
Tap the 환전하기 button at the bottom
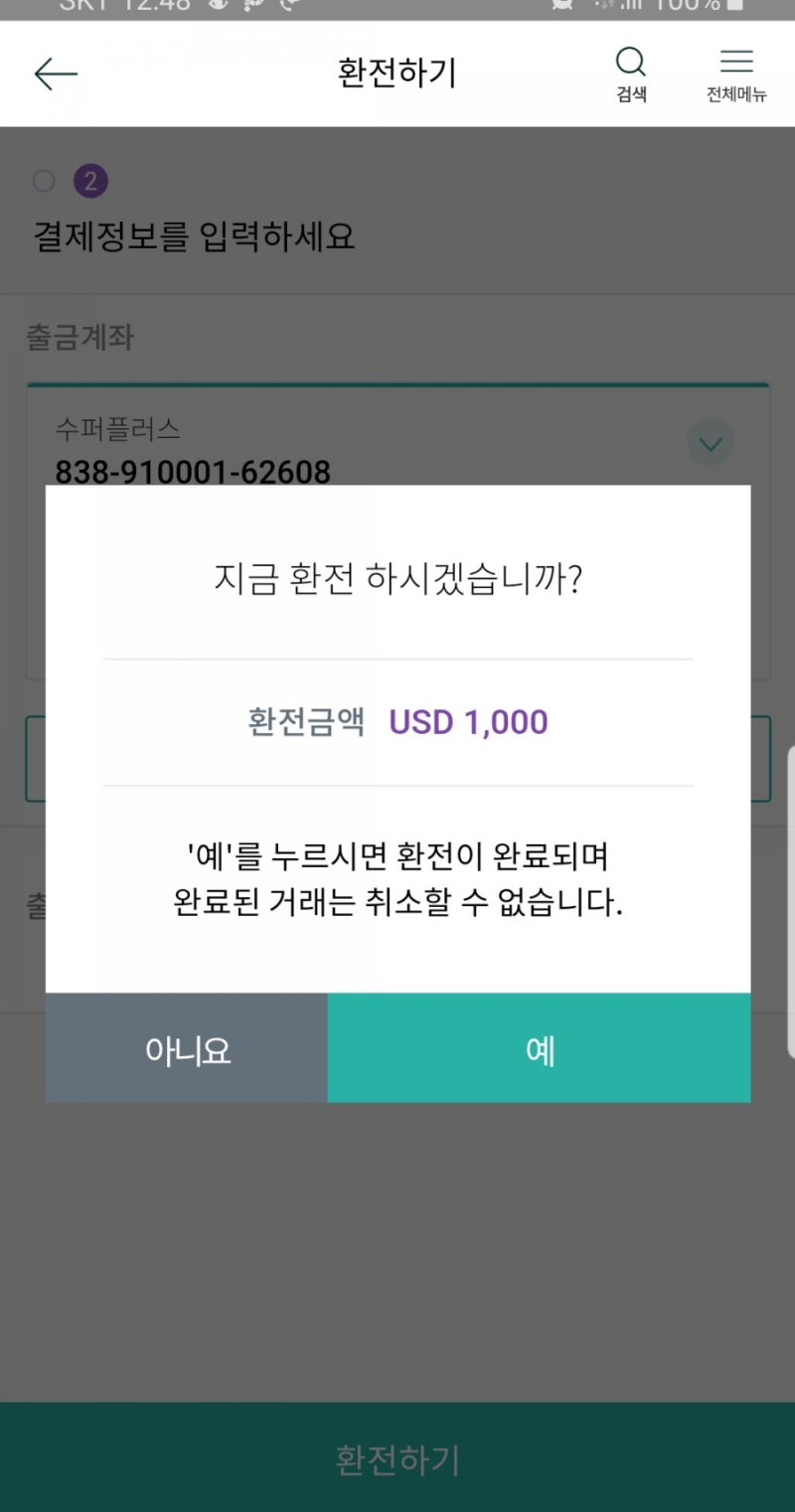click(x=397, y=1458)
